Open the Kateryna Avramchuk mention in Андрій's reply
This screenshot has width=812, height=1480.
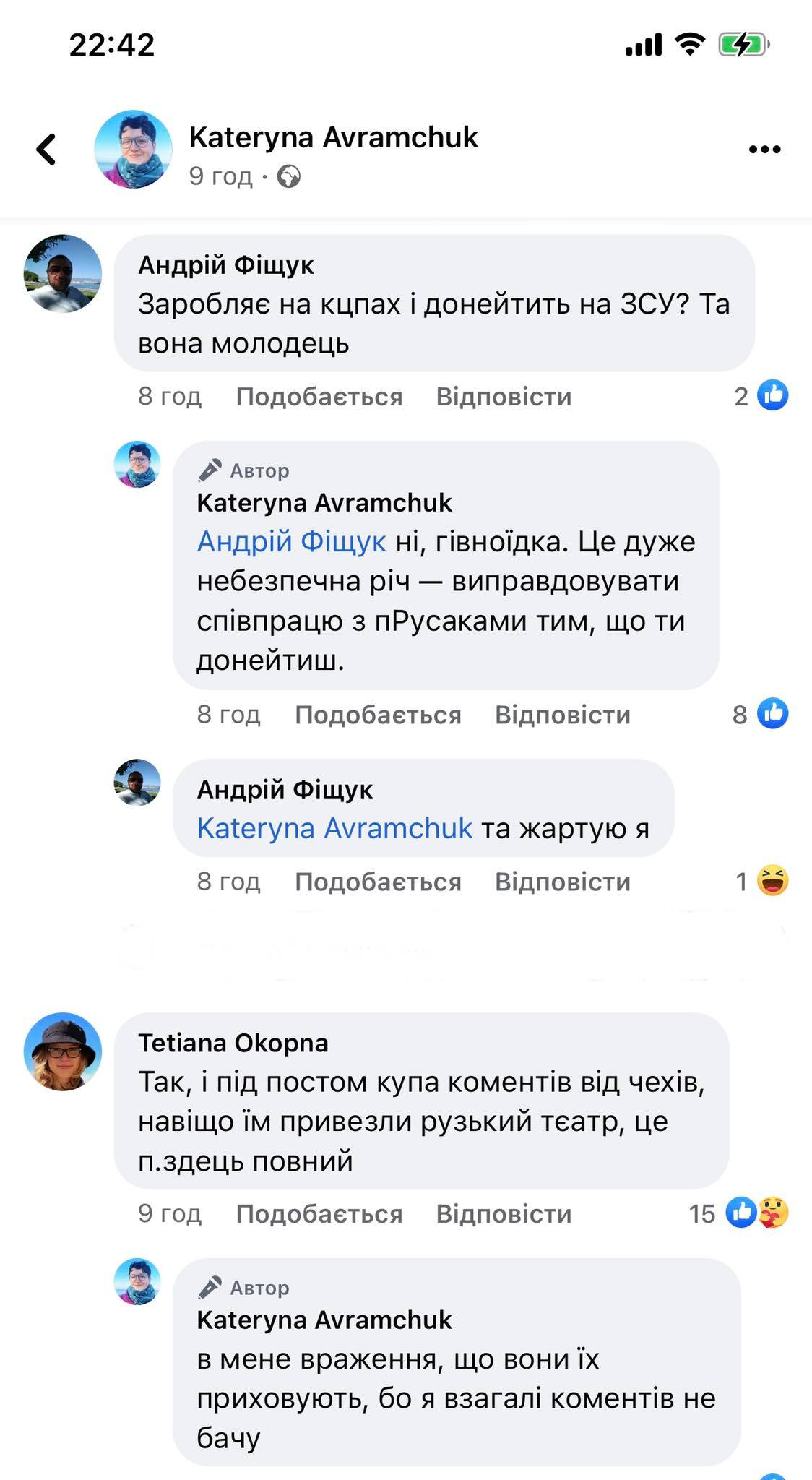tap(334, 828)
